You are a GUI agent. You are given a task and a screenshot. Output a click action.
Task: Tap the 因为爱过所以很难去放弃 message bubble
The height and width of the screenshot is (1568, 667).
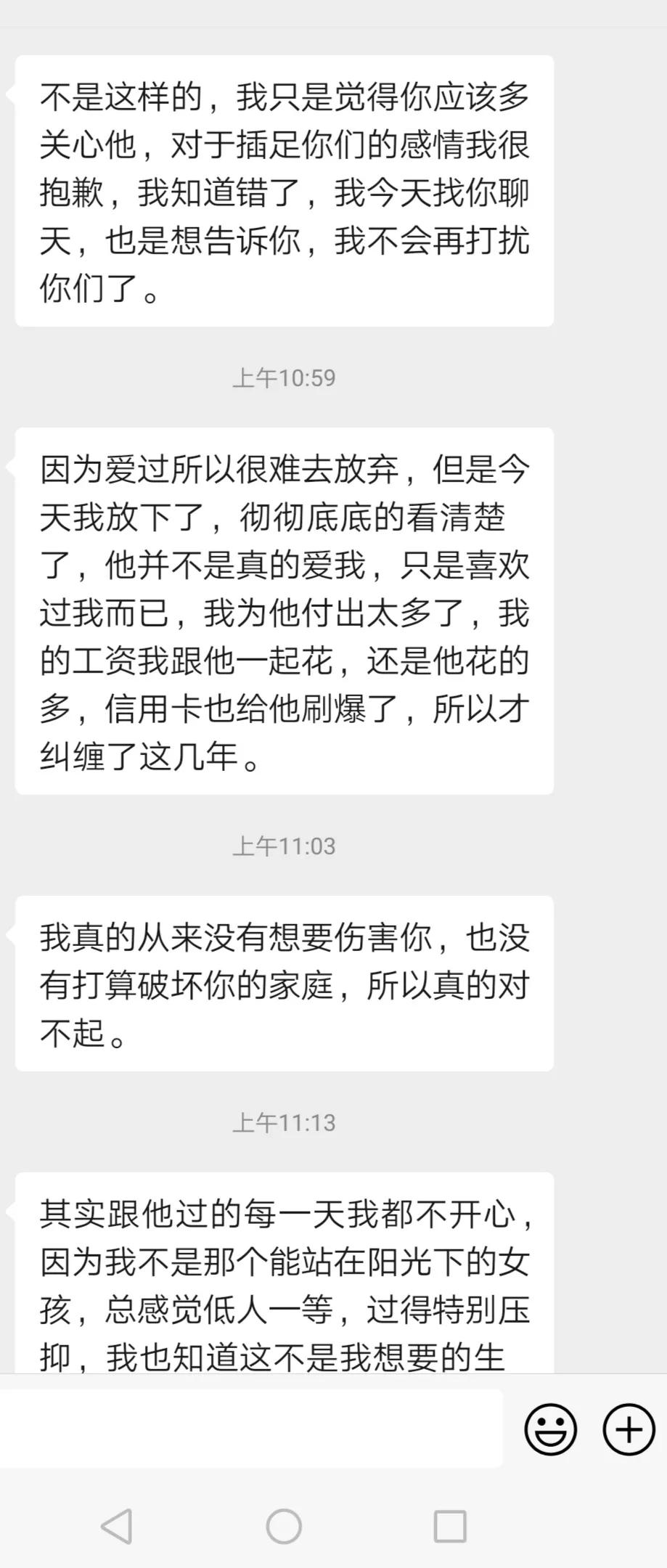pos(283,610)
